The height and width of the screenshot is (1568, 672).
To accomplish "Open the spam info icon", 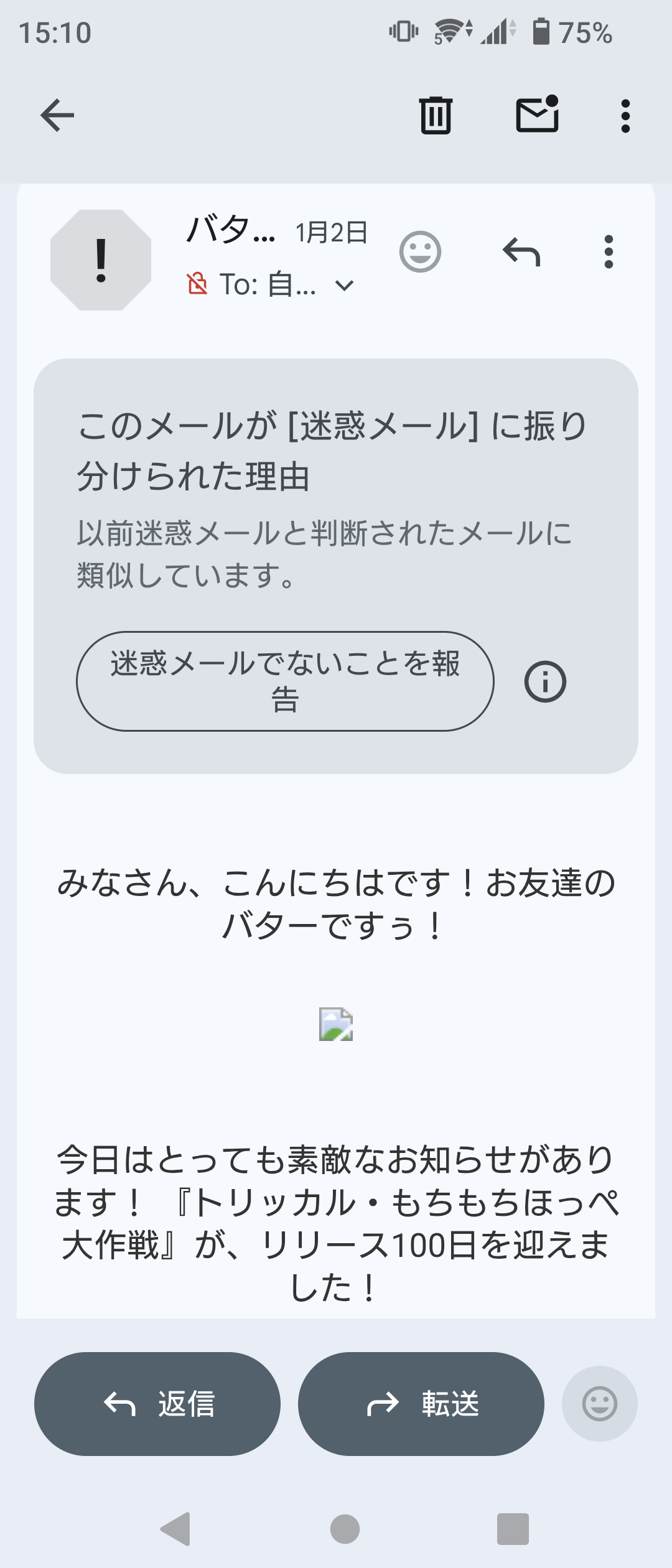I will 545,681.
